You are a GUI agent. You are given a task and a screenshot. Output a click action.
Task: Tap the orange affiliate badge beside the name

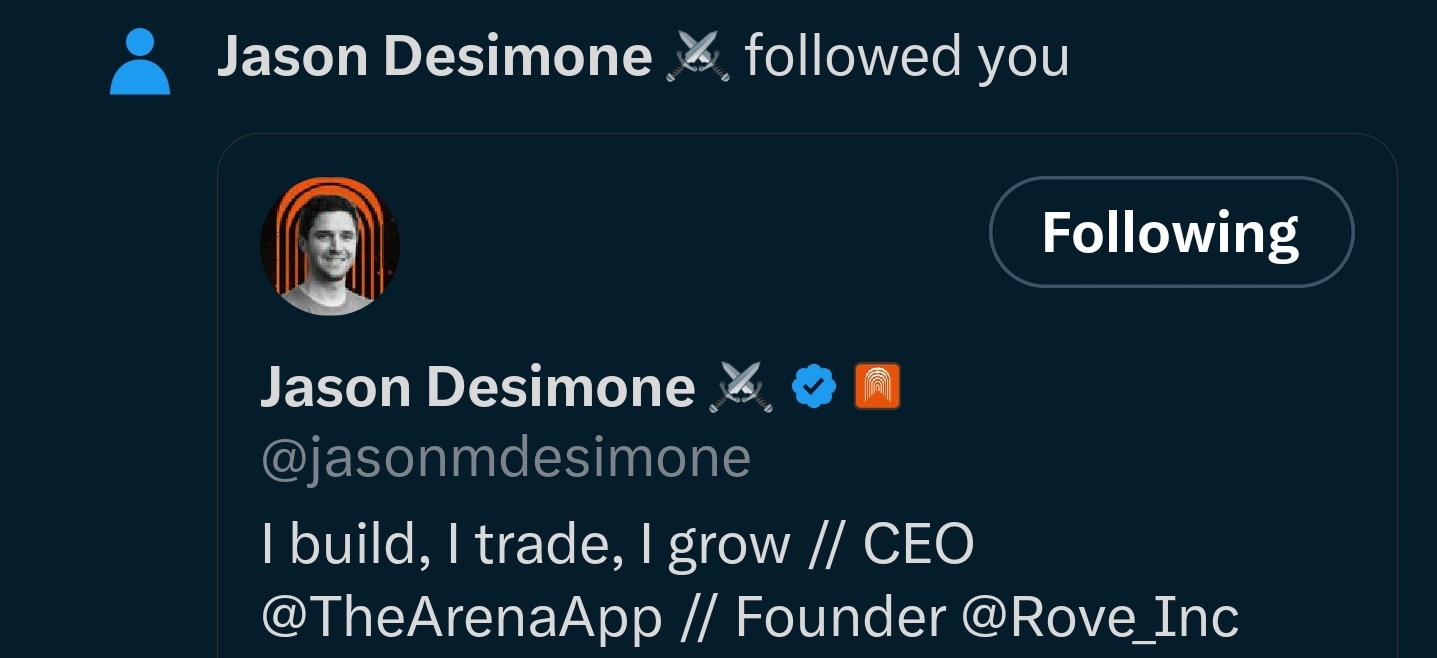coord(877,387)
